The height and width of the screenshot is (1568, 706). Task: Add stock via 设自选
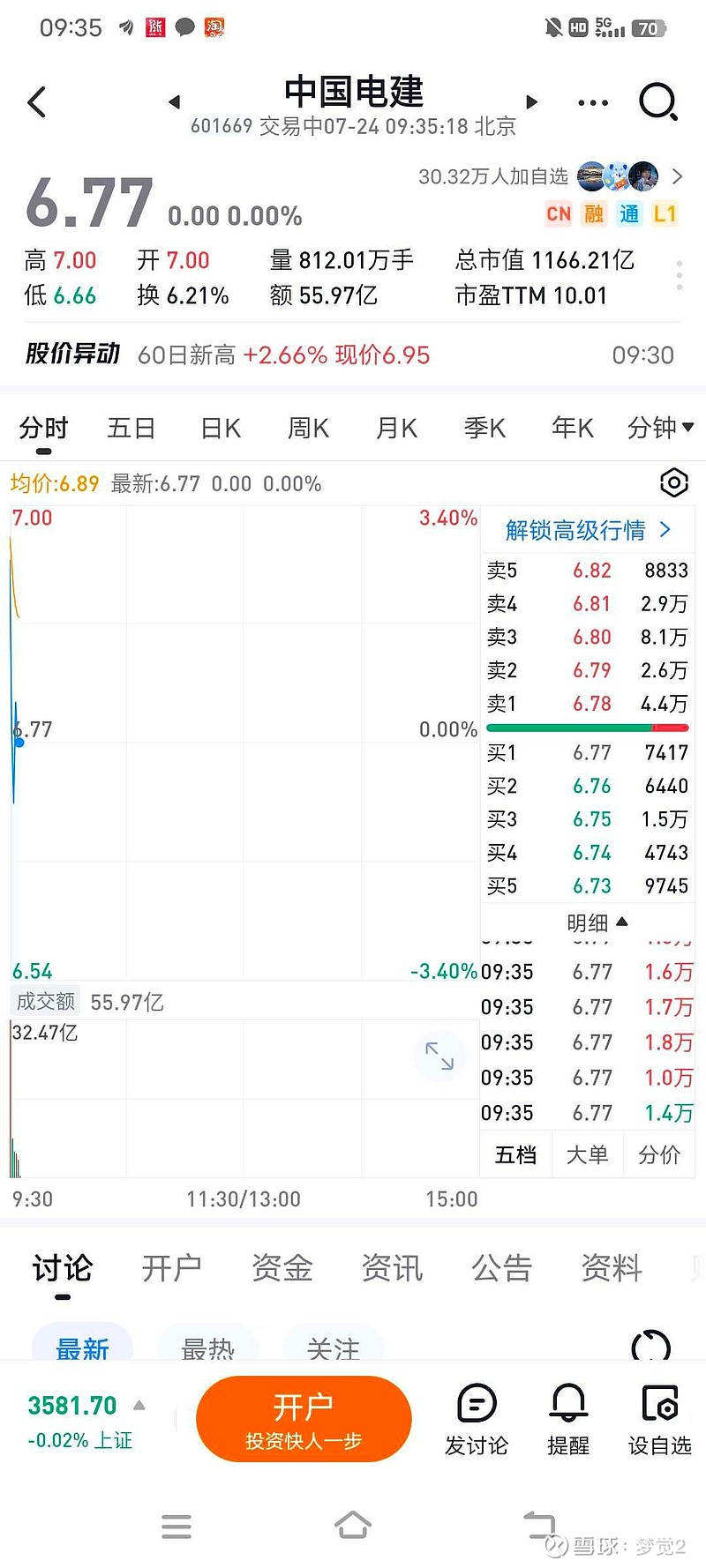pyautogui.click(x=659, y=1418)
